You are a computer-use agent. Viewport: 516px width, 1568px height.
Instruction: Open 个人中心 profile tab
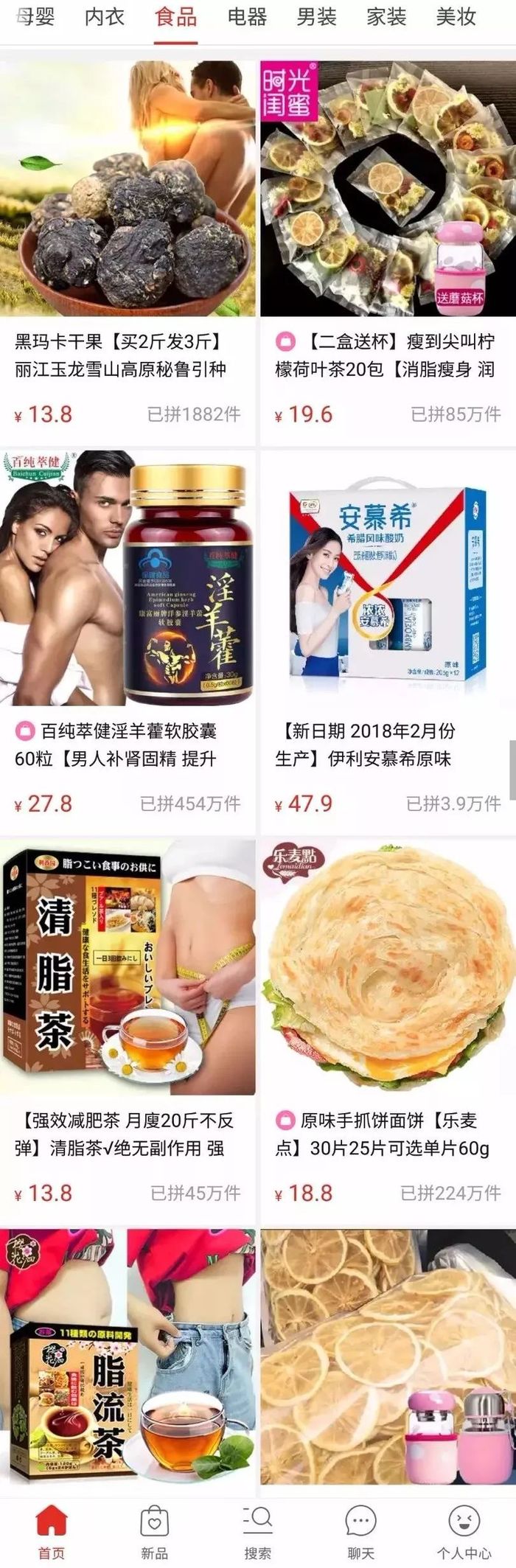point(464,1532)
